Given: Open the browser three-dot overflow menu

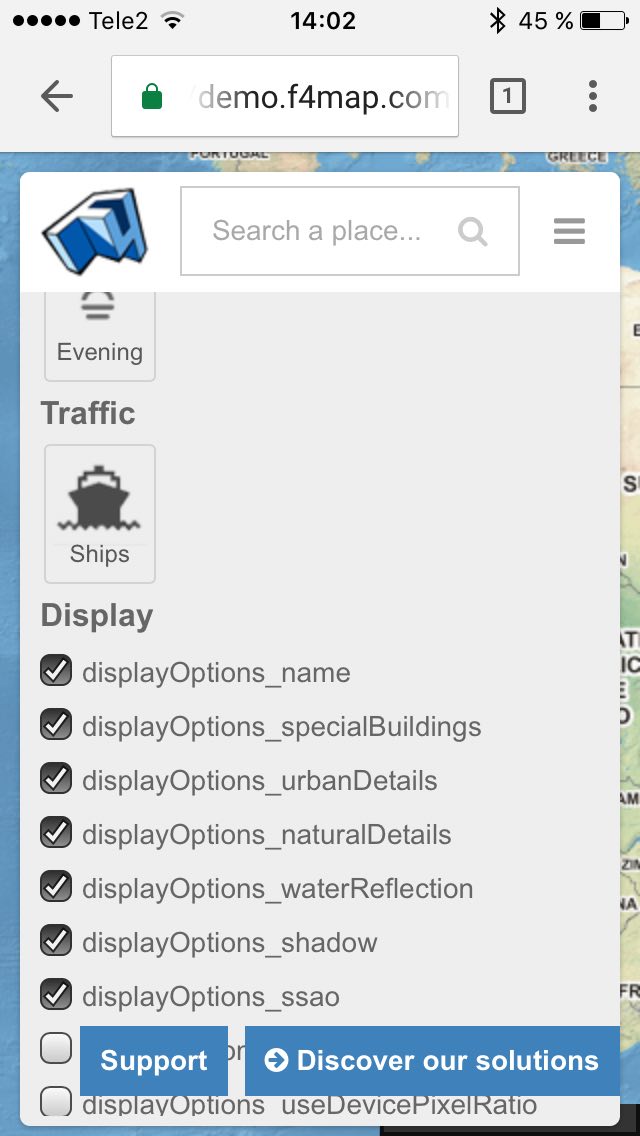Looking at the screenshot, I should tap(593, 96).
